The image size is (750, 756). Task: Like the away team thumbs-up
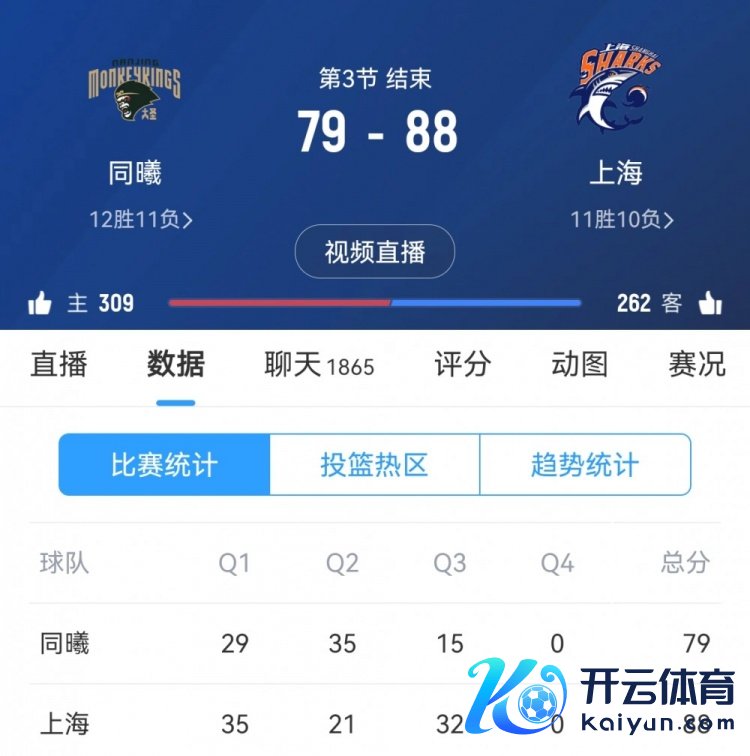click(x=710, y=303)
